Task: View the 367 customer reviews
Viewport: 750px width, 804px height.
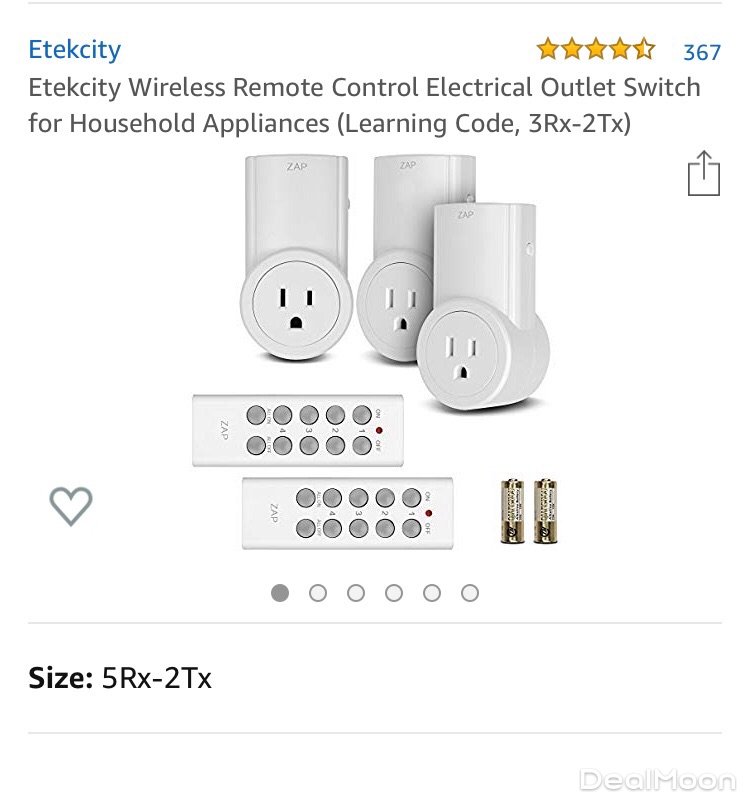Action: point(701,51)
